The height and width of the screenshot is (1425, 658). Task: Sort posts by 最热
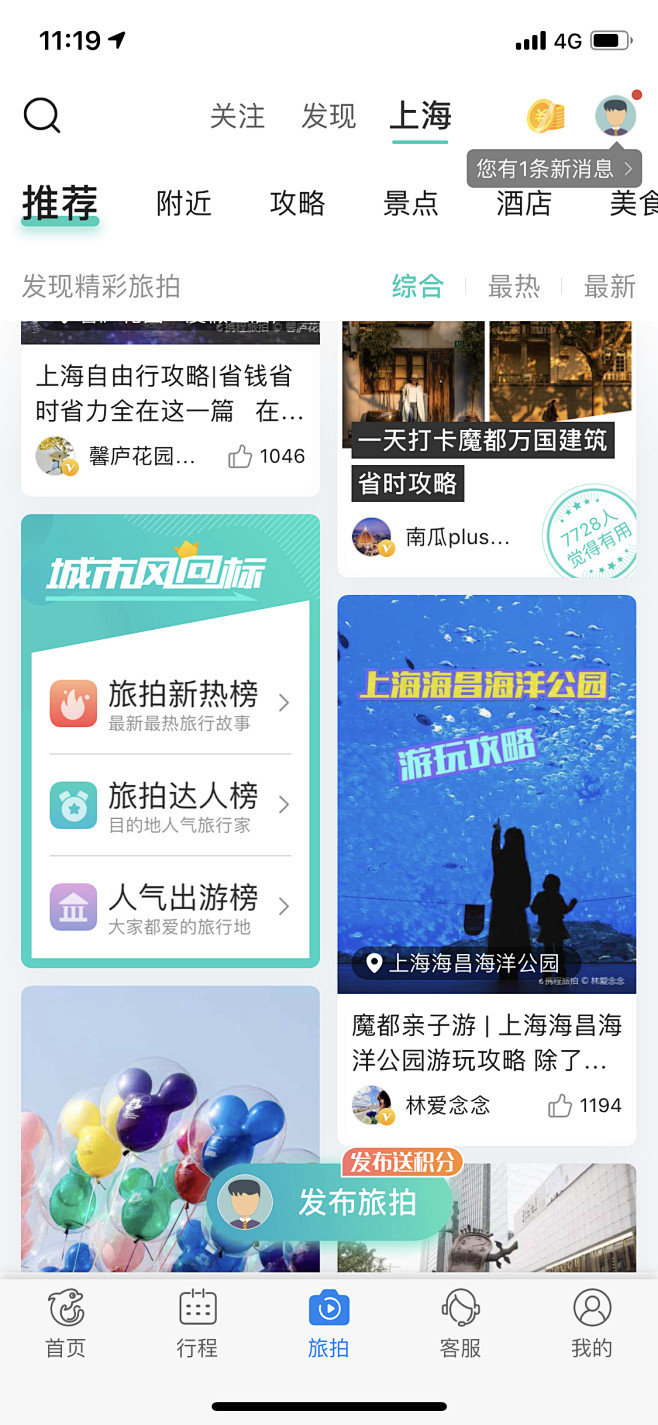(x=514, y=287)
